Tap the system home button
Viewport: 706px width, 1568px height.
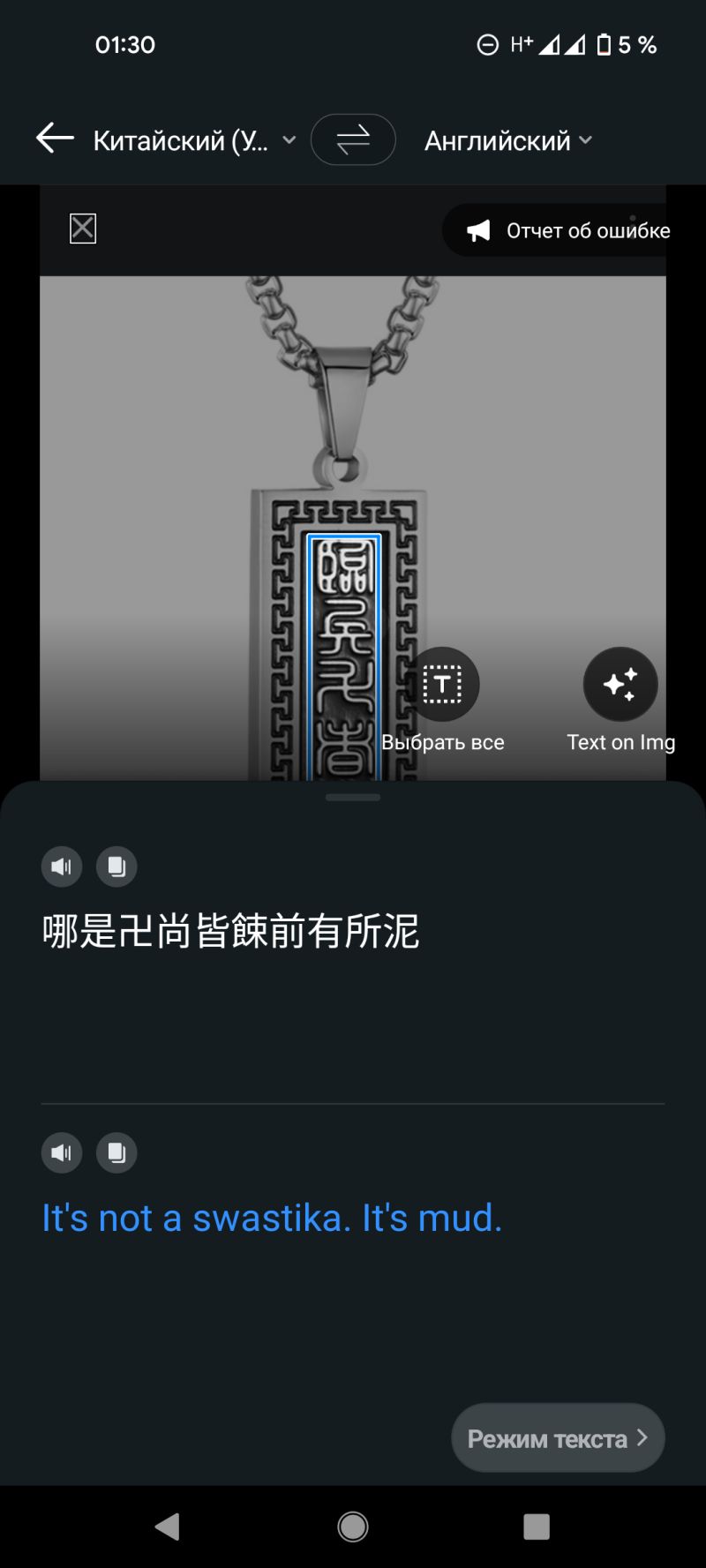[353, 1527]
